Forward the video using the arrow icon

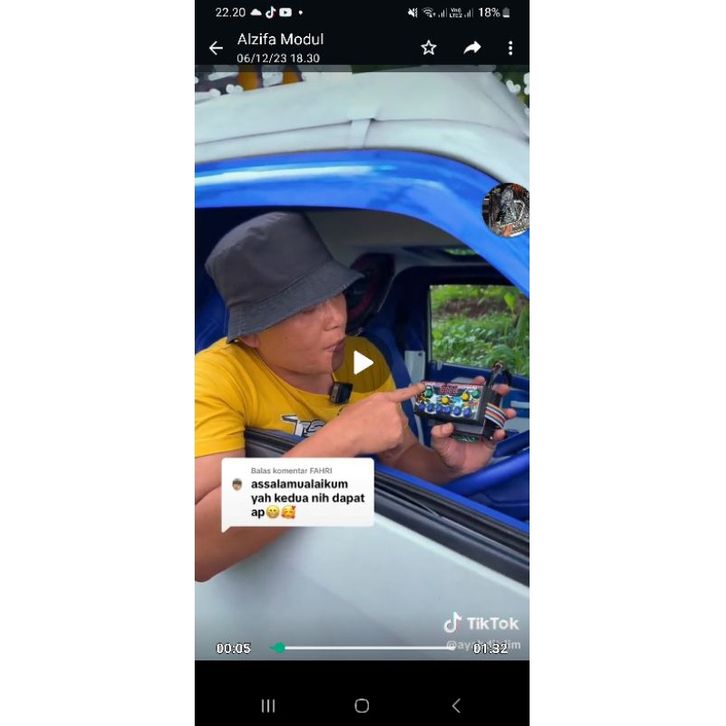(472, 48)
